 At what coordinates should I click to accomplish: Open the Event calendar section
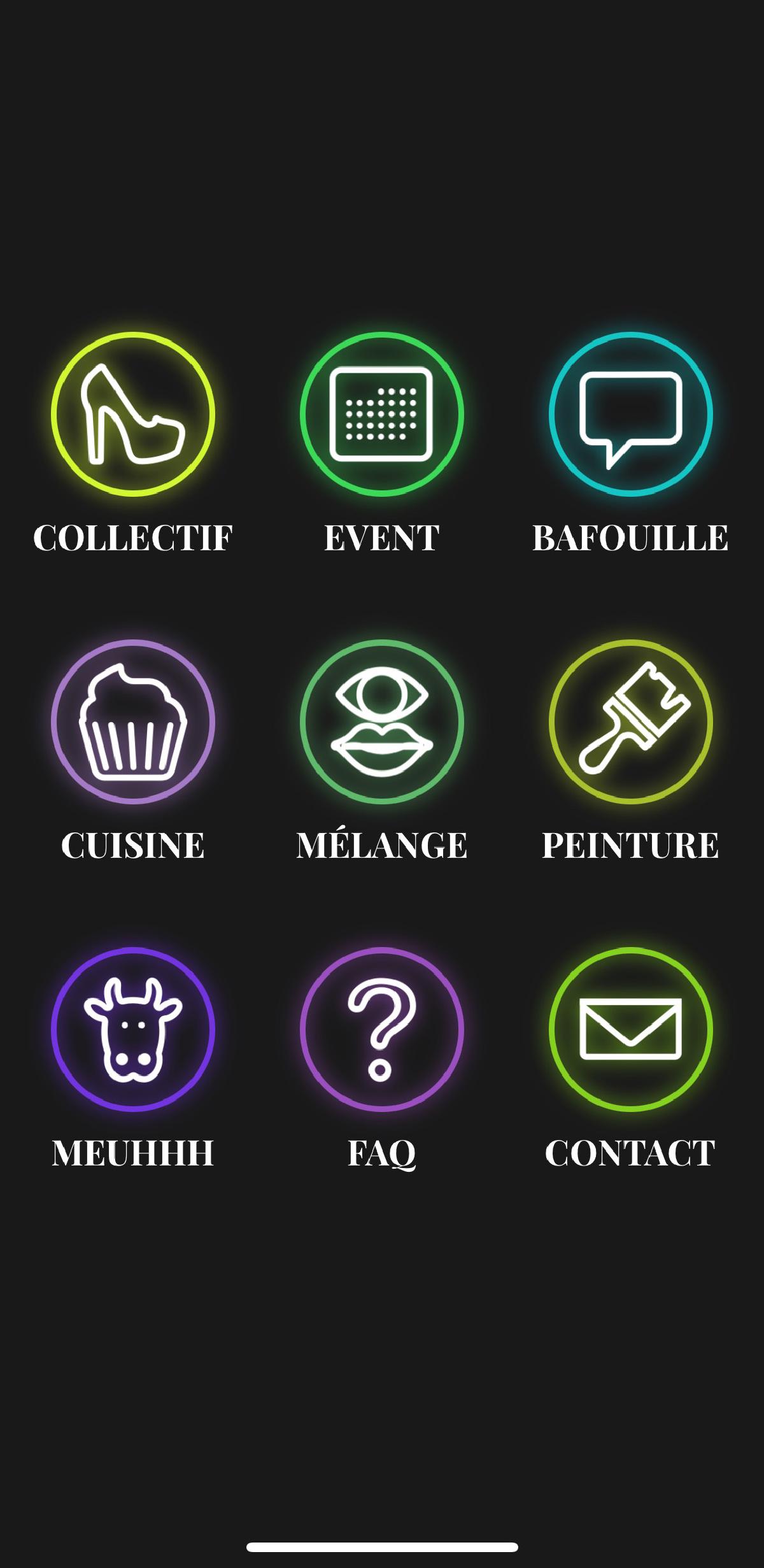pyautogui.click(x=381, y=414)
